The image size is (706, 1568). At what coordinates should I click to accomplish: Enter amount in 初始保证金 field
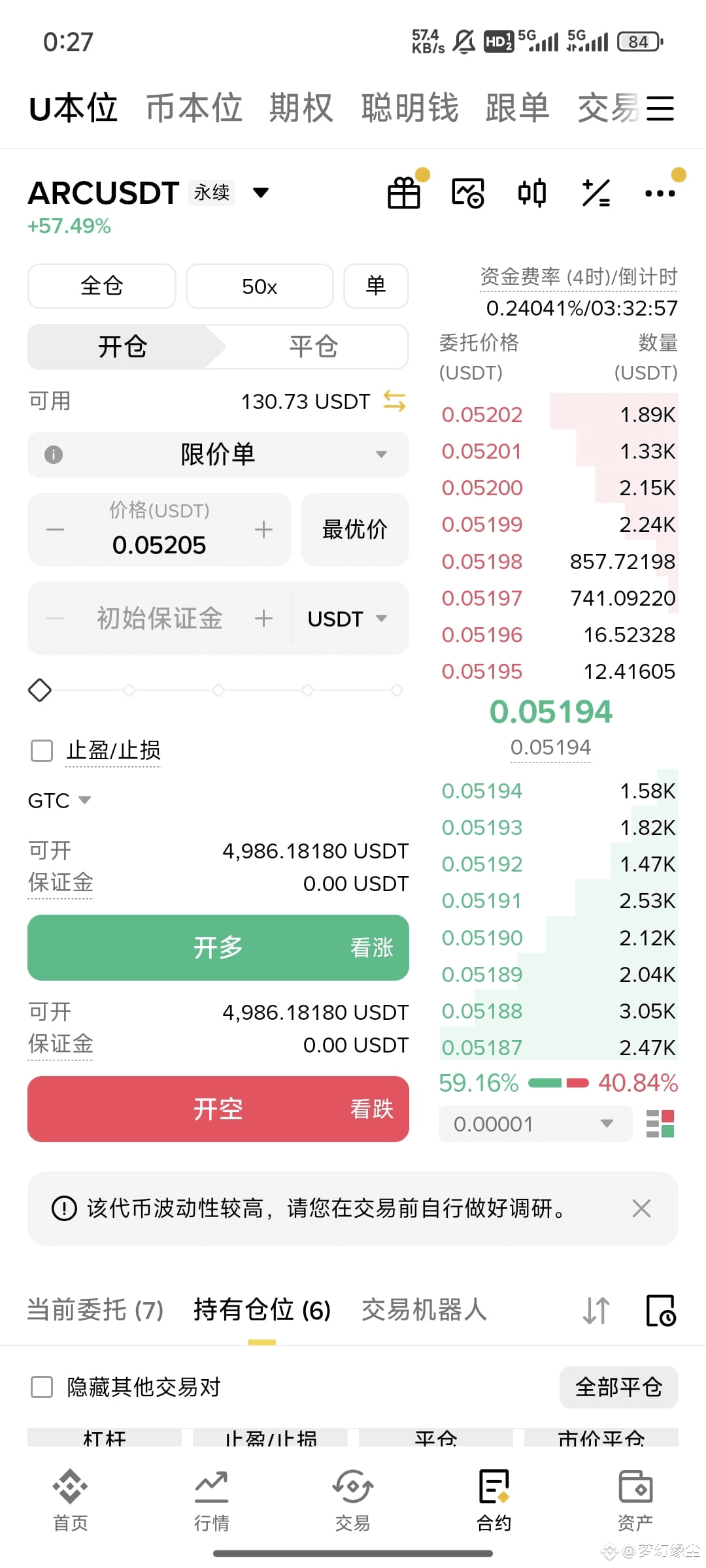(160, 618)
